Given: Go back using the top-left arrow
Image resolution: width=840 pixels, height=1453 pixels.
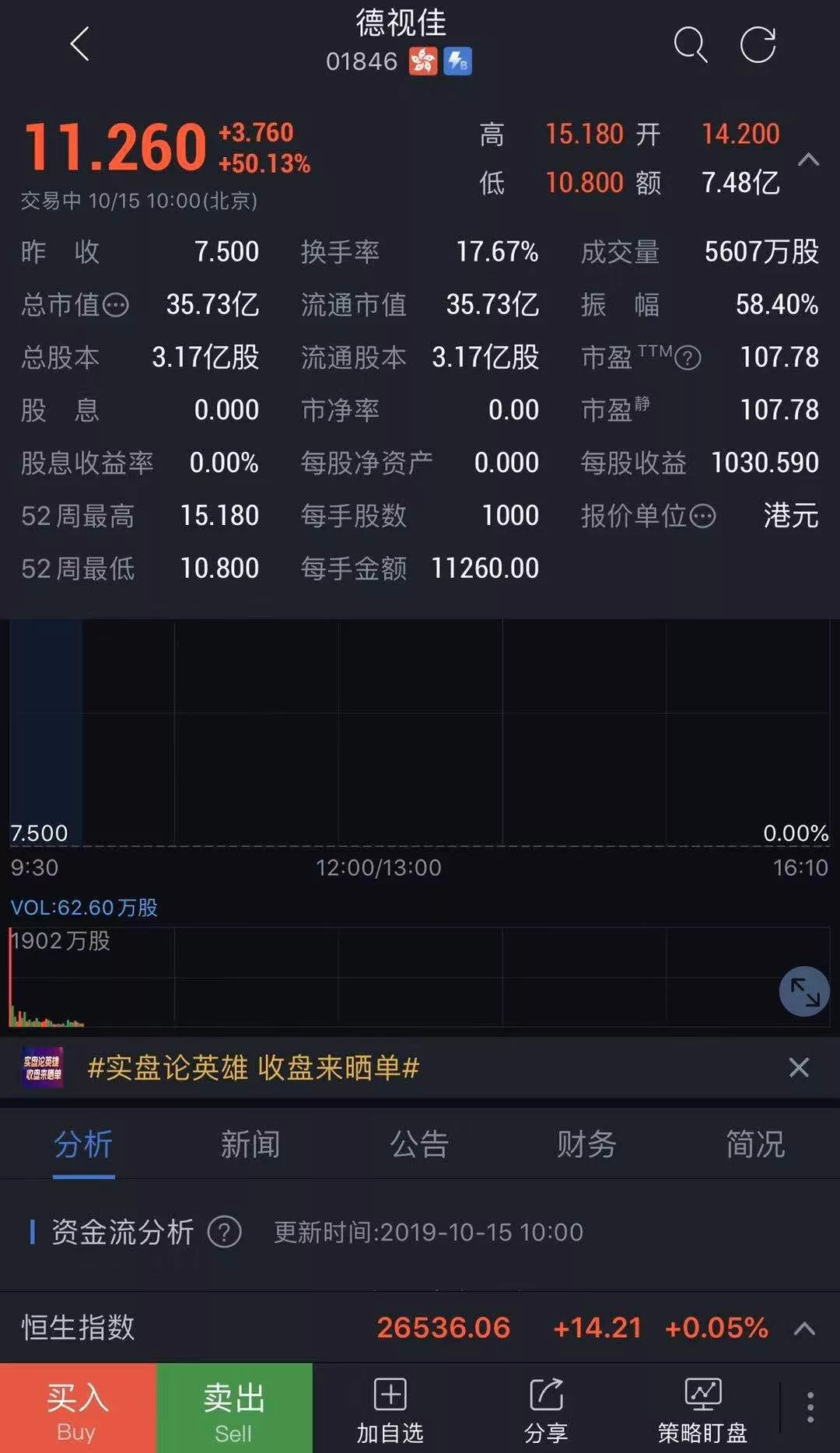Looking at the screenshot, I should [x=80, y=44].
